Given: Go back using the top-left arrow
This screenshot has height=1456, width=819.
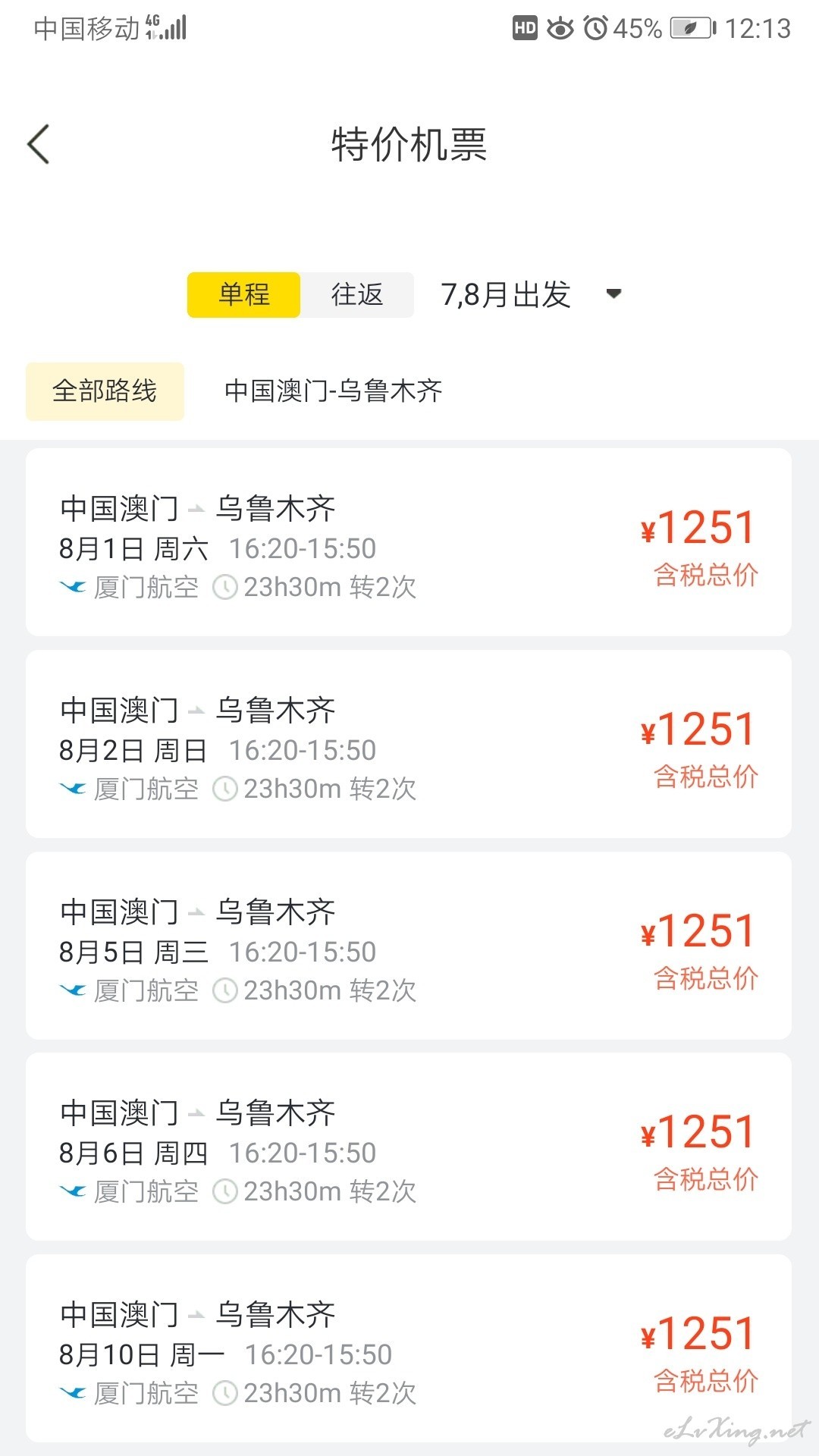Looking at the screenshot, I should point(39,144).
